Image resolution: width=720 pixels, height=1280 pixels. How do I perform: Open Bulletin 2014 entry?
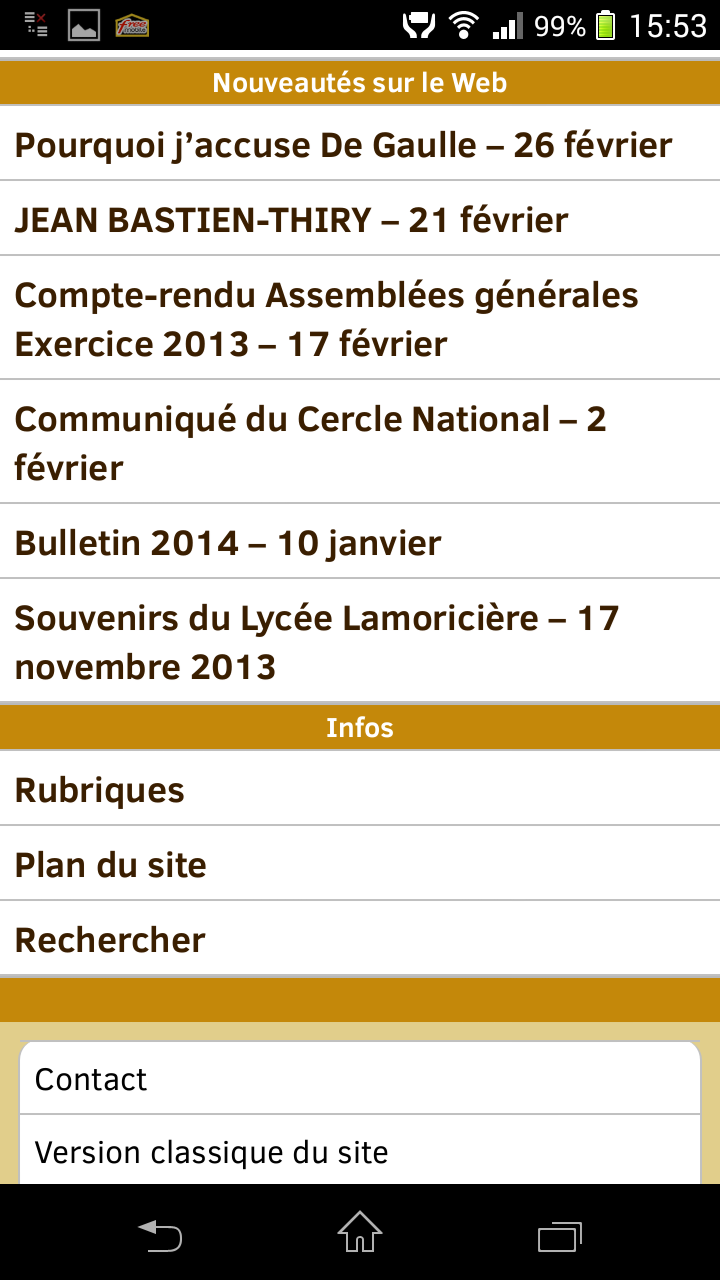pos(228,543)
